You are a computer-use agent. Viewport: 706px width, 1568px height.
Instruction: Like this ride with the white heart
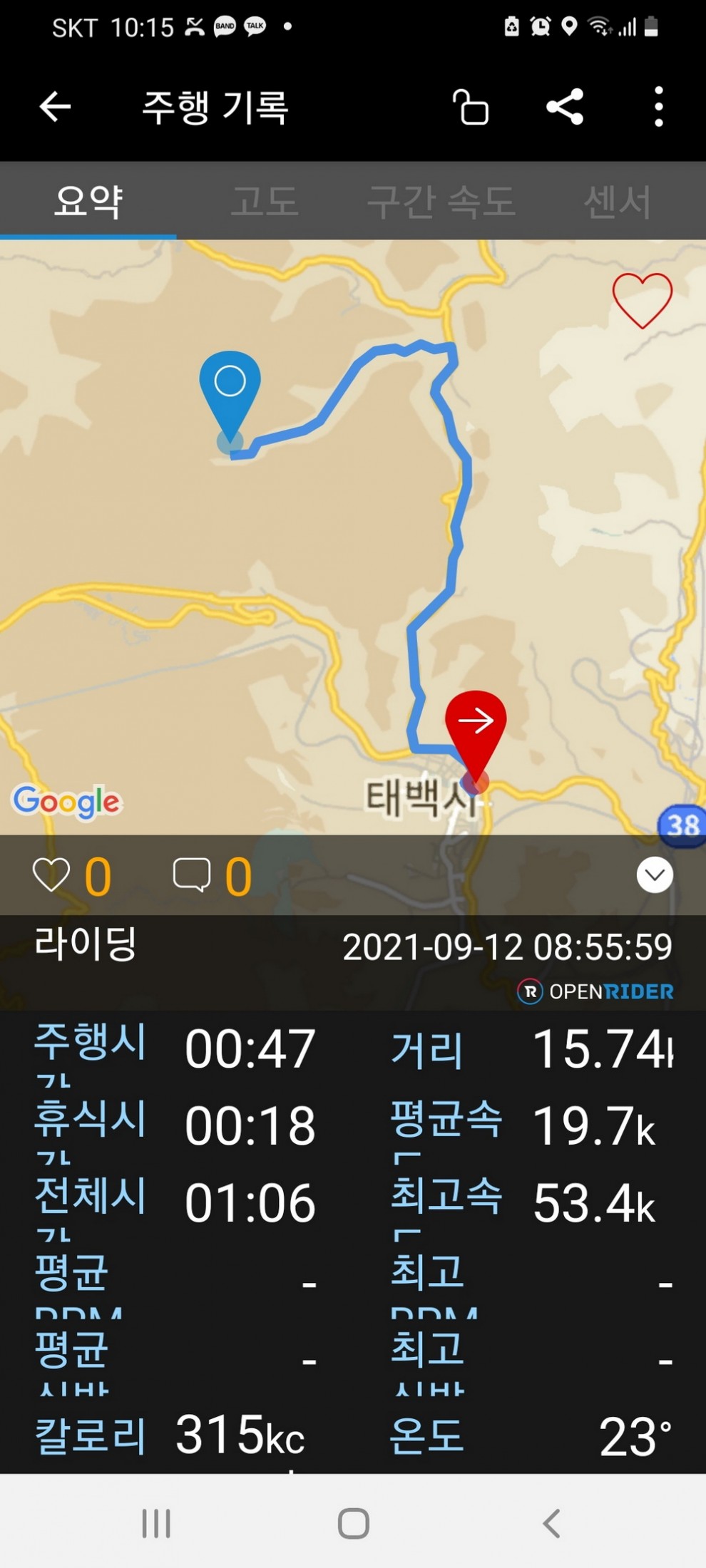(x=51, y=875)
